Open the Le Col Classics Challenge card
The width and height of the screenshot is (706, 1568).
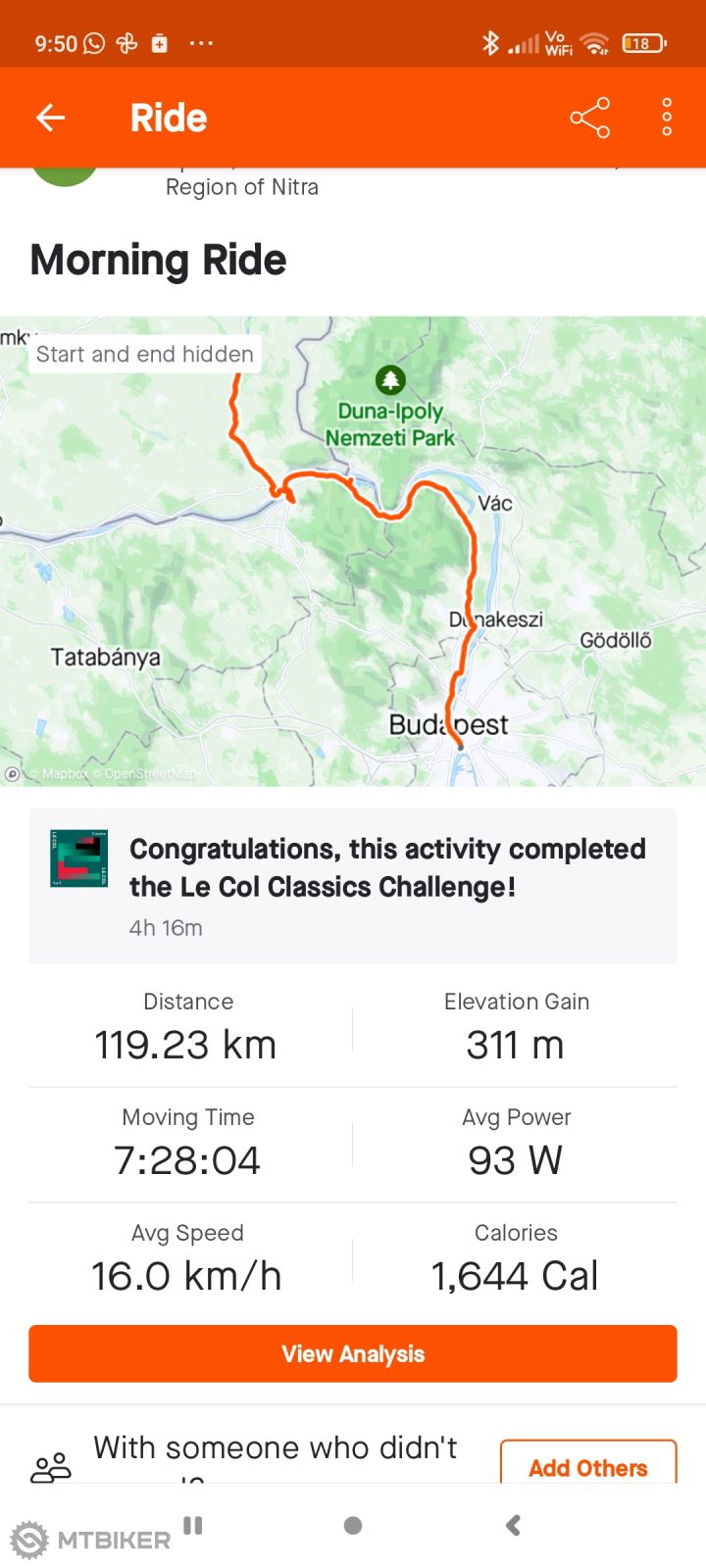click(353, 886)
